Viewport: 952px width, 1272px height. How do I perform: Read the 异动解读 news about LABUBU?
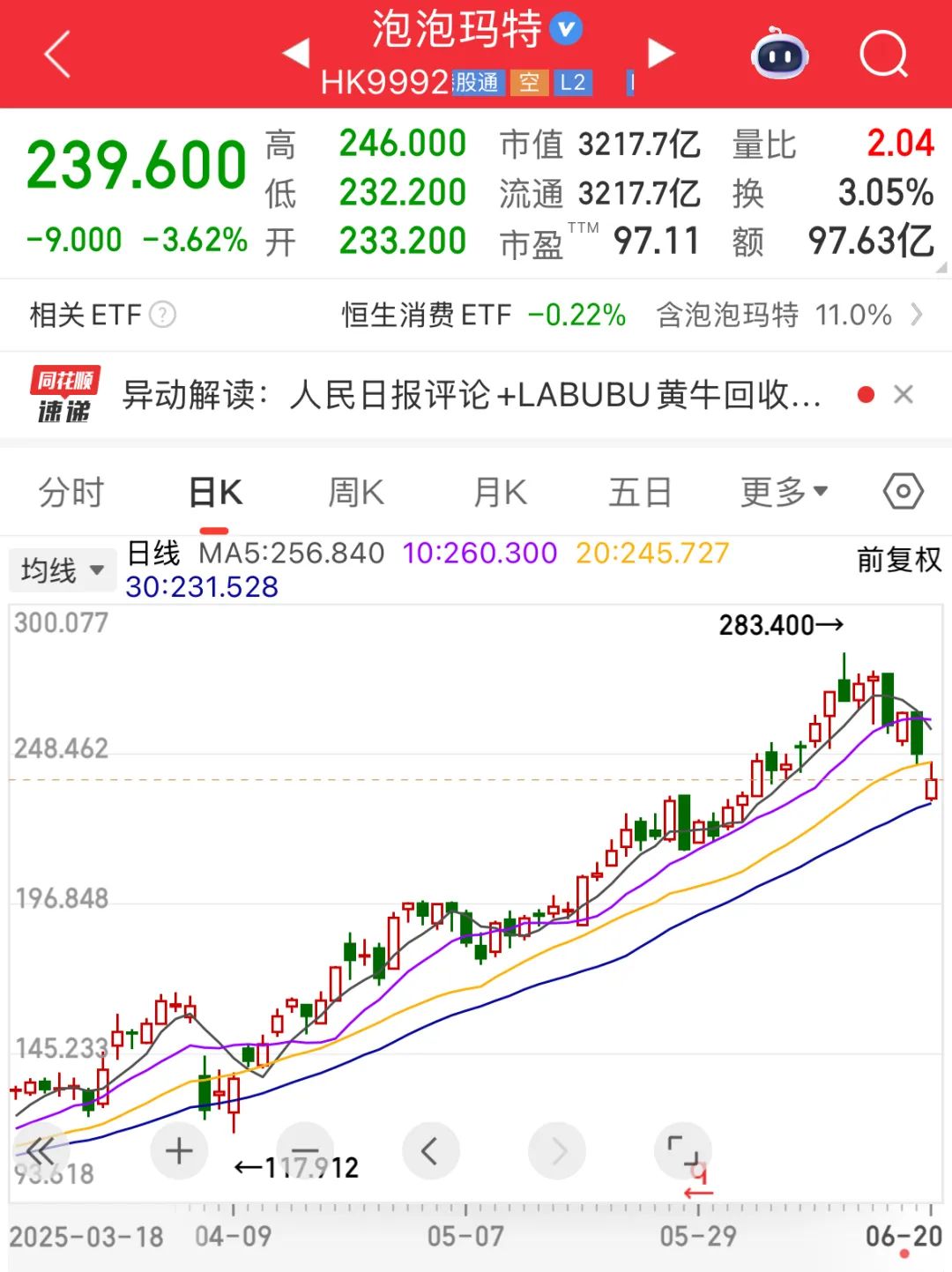coord(470,395)
